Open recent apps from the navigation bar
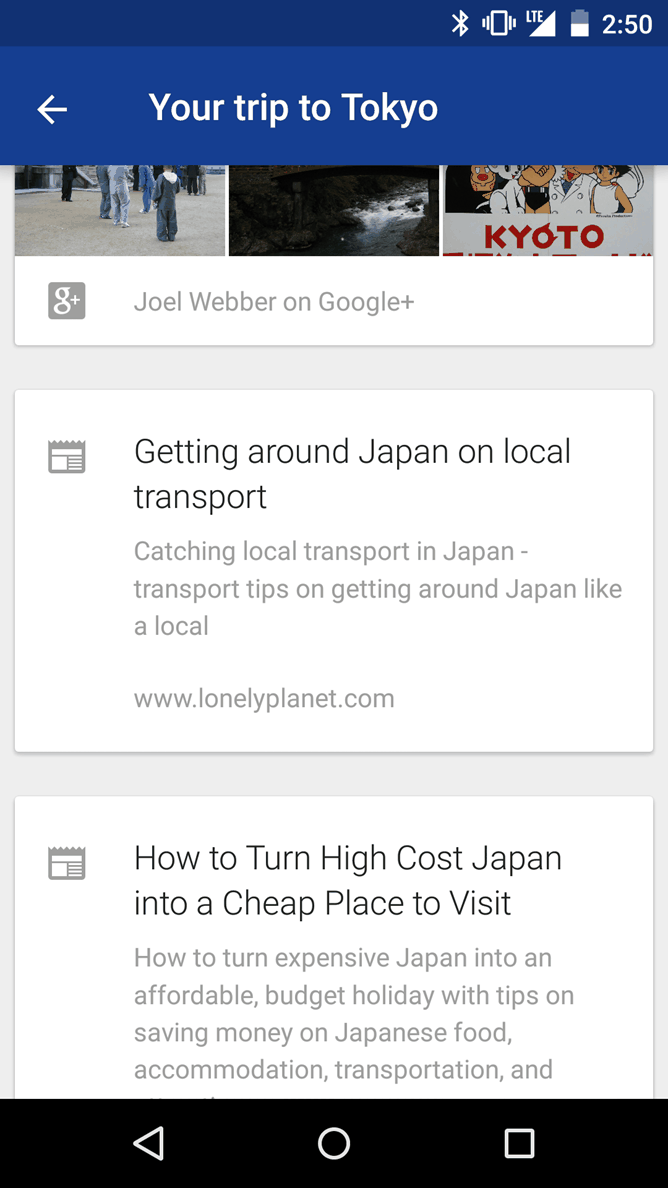This screenshot has width=668, height=1188. click(x=520, y=1143)
